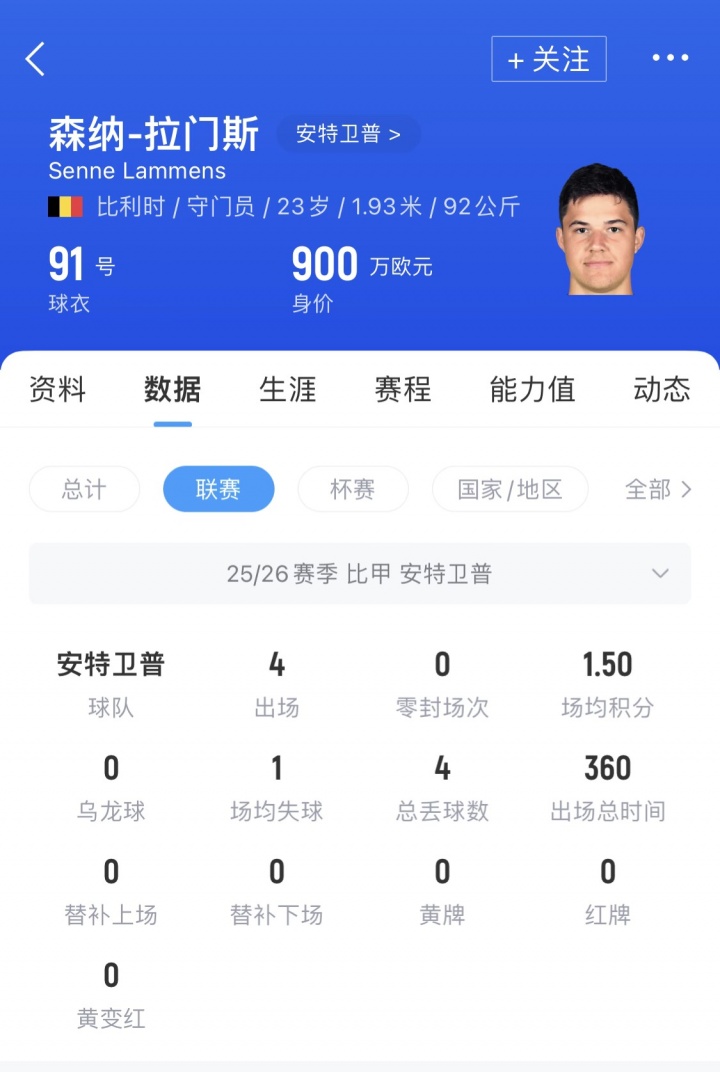Screen dimensions: 720x1072
Task: Select the 联赛 filter chip
Action: coord(218,489)
